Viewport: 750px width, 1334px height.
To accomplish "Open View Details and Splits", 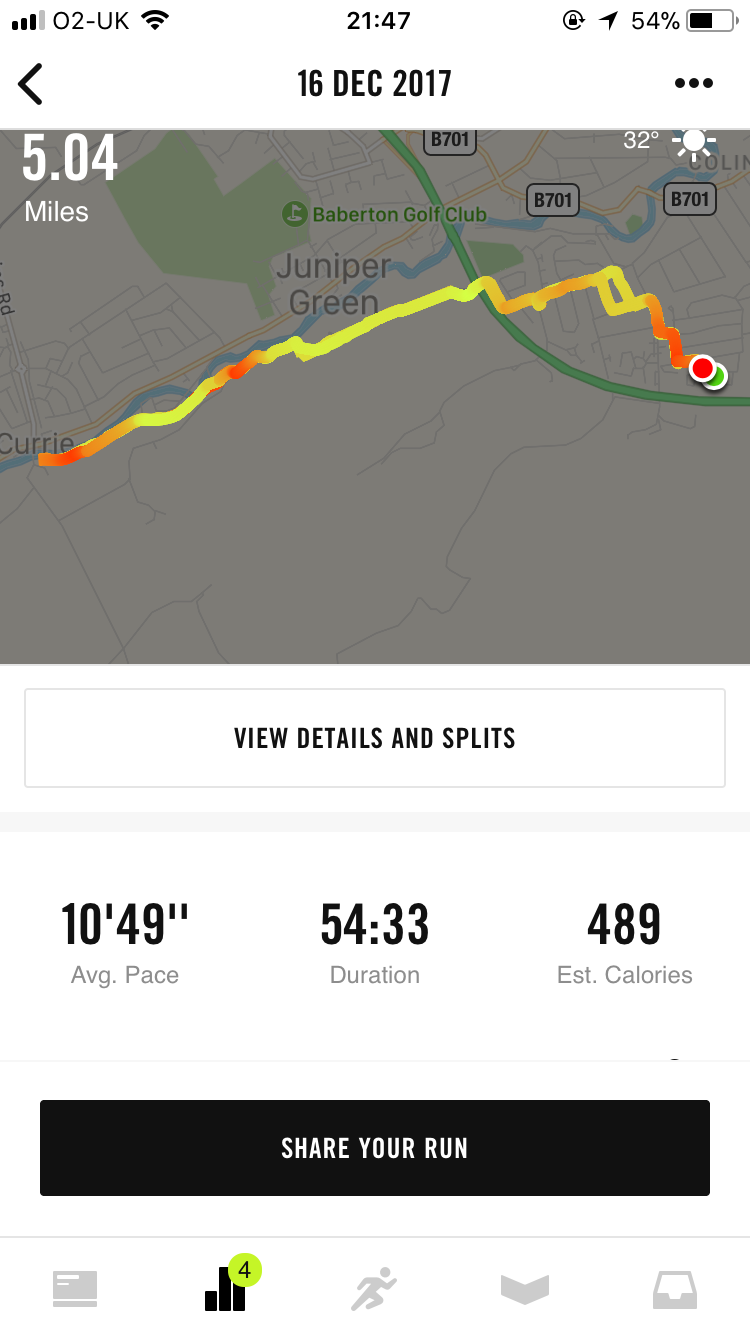I will click(375, 738).
